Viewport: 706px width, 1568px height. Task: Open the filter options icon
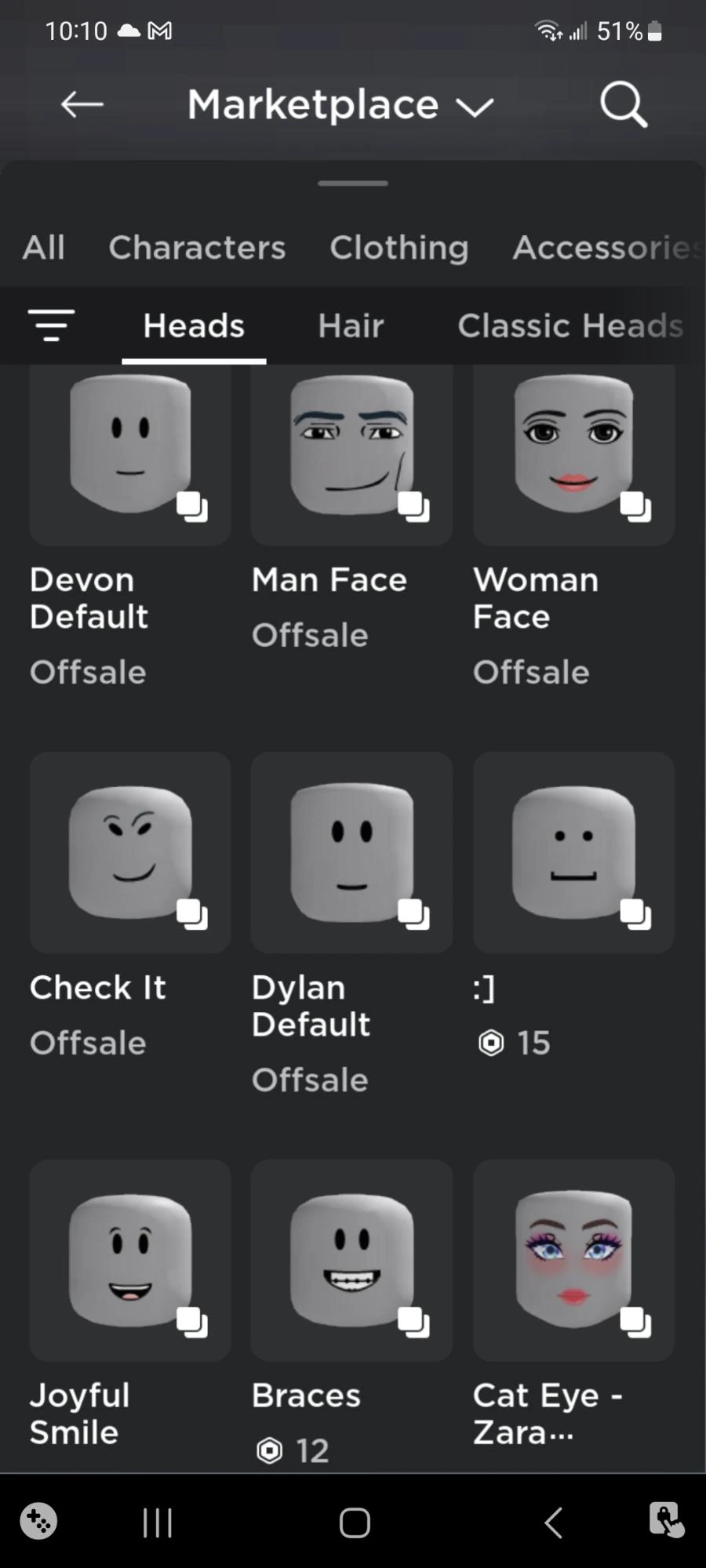point(51,325)
